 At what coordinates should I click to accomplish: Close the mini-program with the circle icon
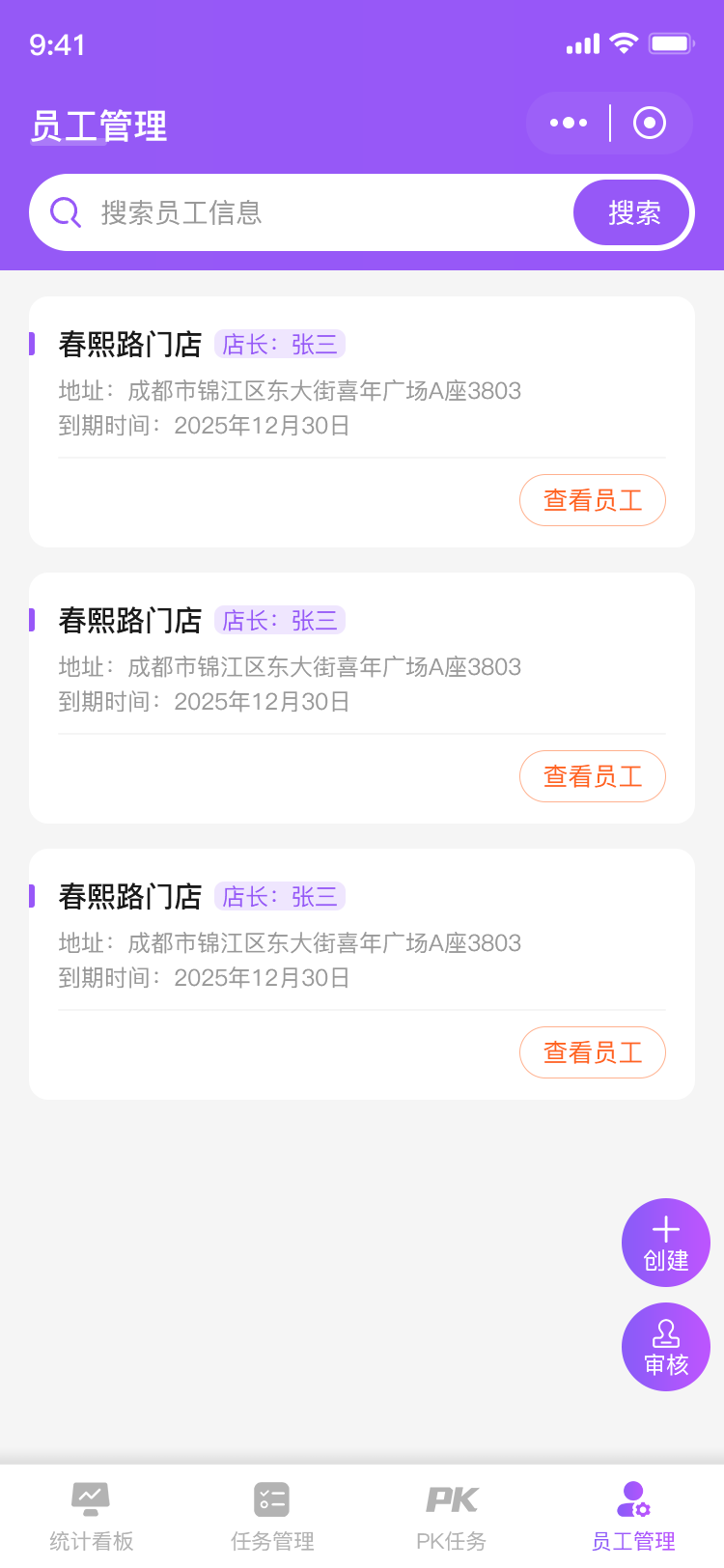click(x=650, y=123)
